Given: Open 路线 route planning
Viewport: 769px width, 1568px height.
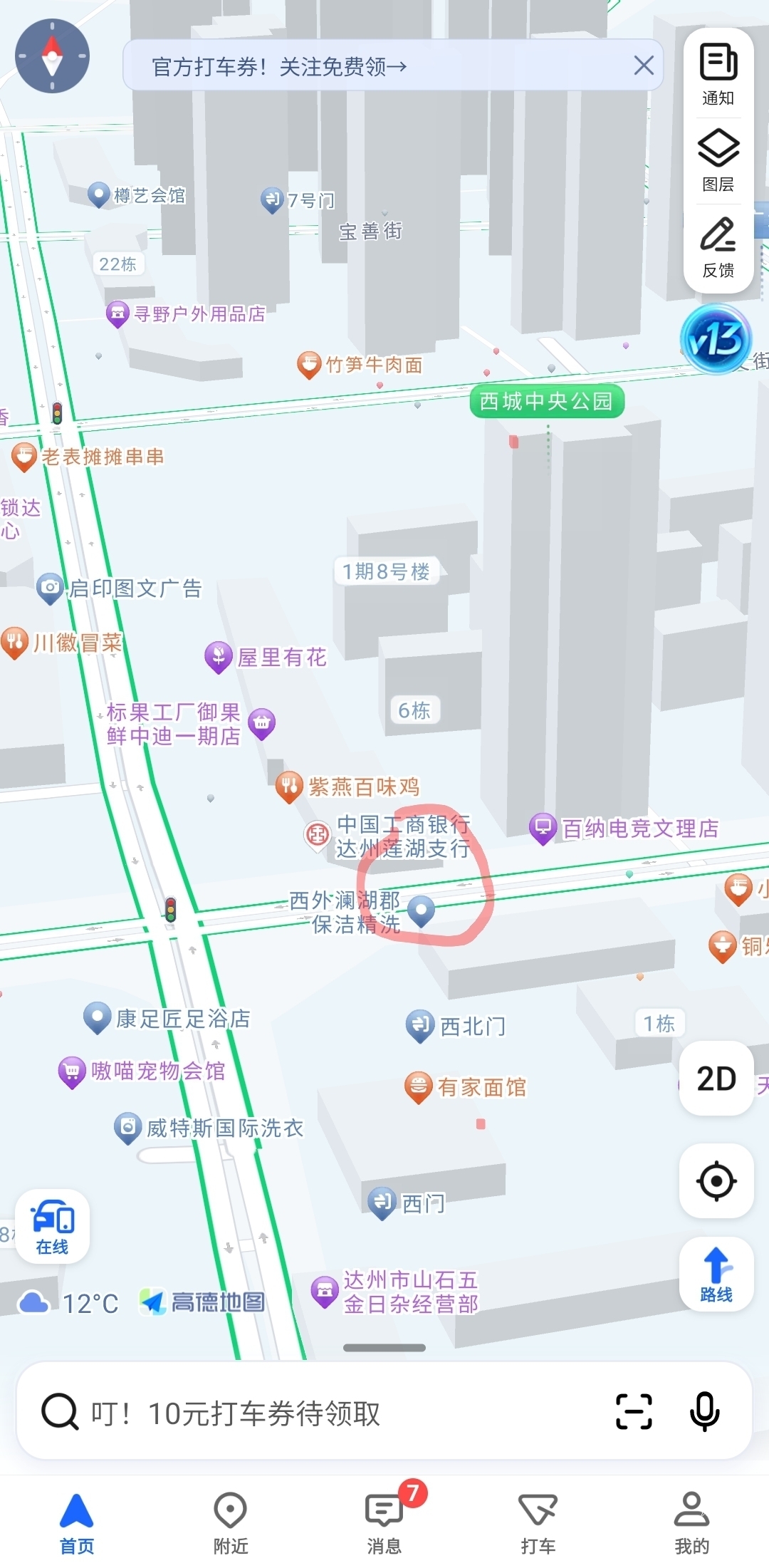Looking at the screenshot, I should click(x=716, y=1274).
